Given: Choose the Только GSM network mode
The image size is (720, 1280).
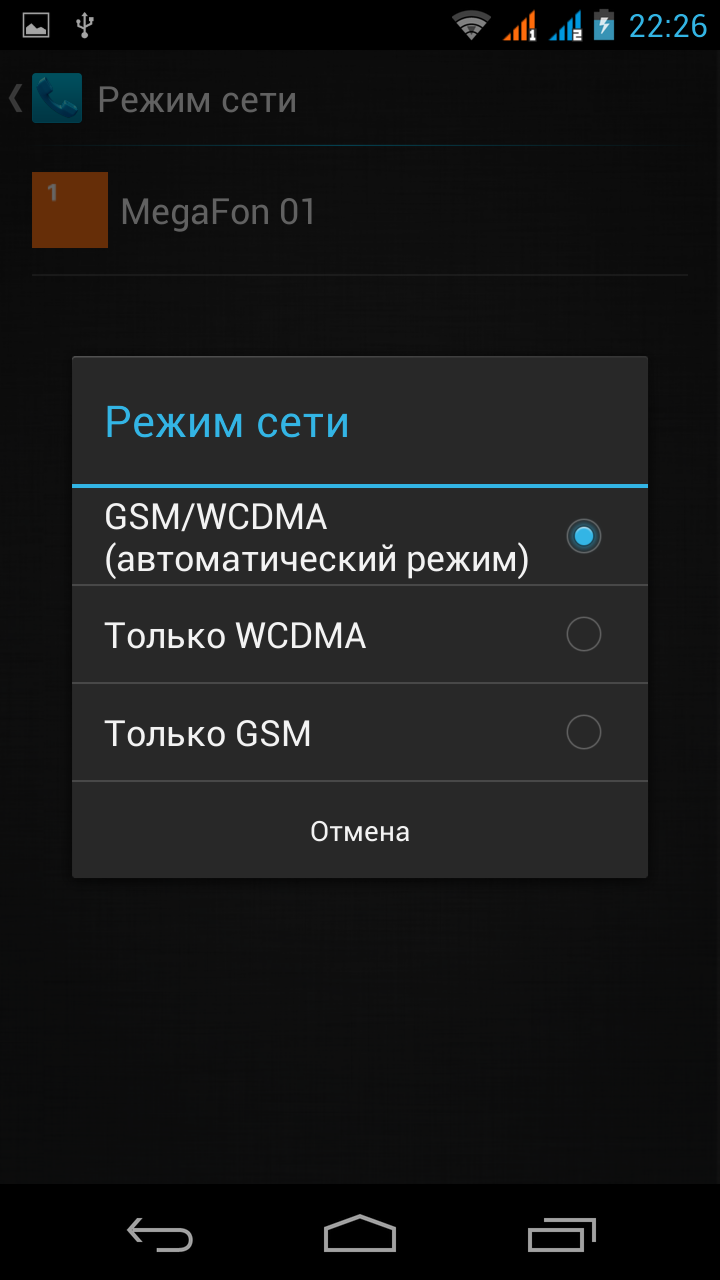Looking at the screenshot, I should 360,733.
